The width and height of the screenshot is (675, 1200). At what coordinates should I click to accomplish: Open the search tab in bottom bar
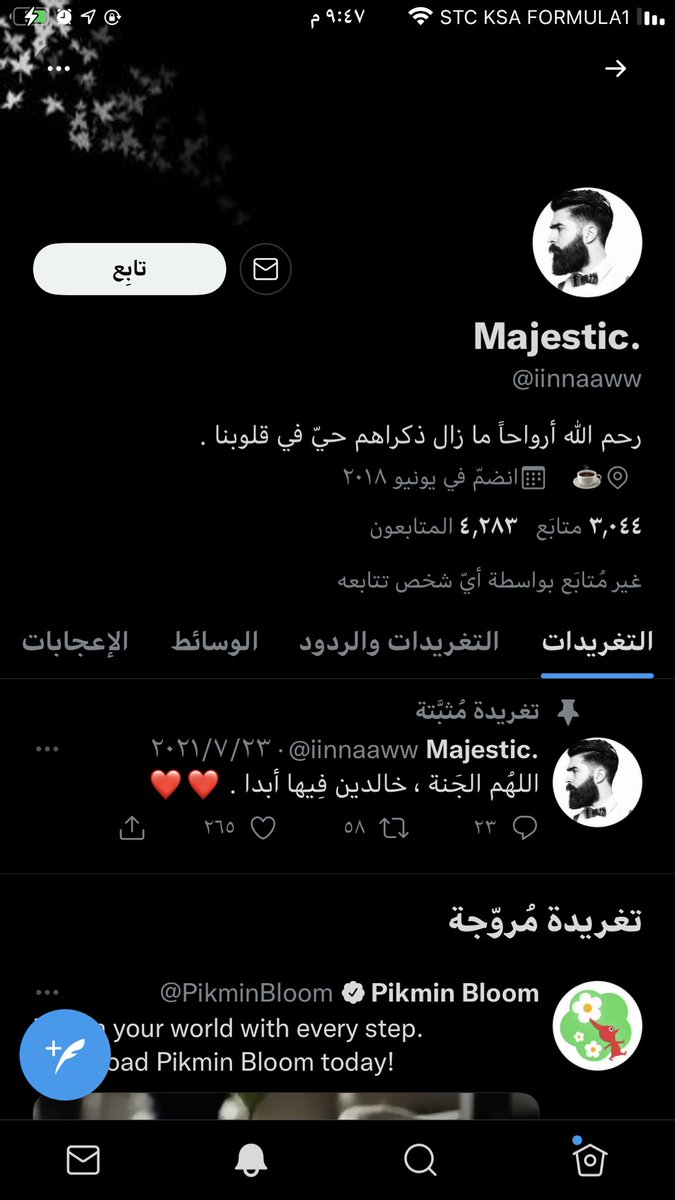click(x=420, y=1159)
